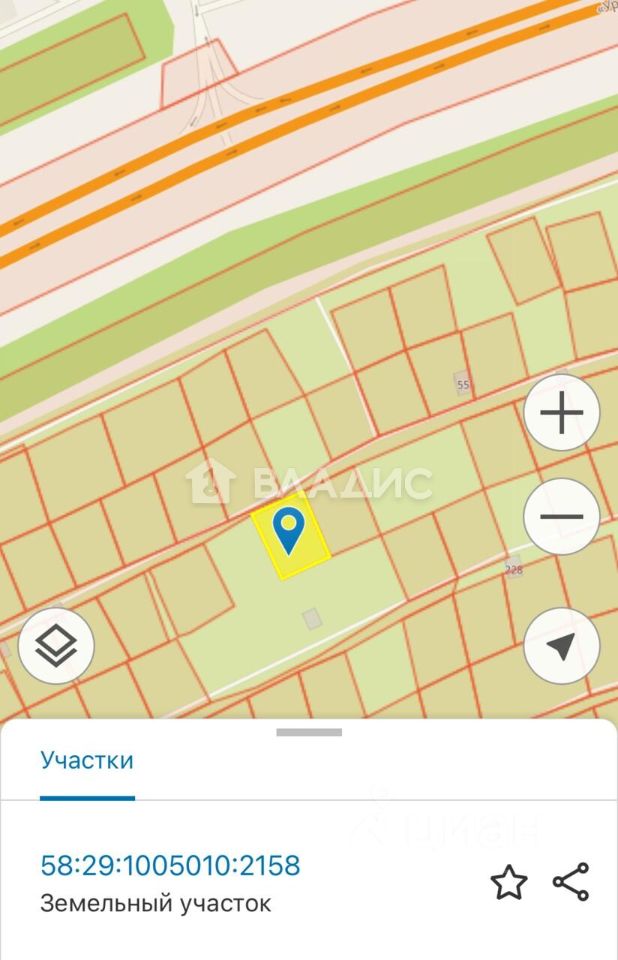Zoom out of the map

pos(562,517)
